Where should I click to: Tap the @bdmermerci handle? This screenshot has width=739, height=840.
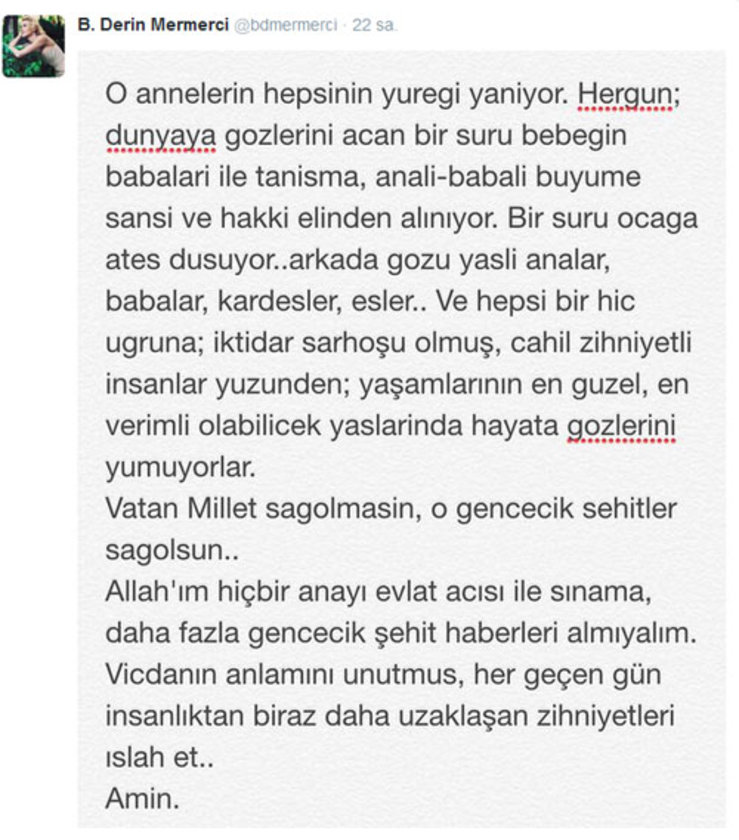point(284,23)
